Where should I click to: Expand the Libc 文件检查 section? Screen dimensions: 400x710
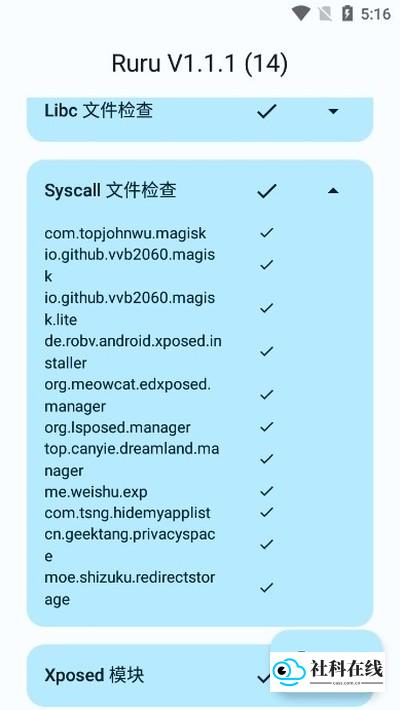click(333, 111)
